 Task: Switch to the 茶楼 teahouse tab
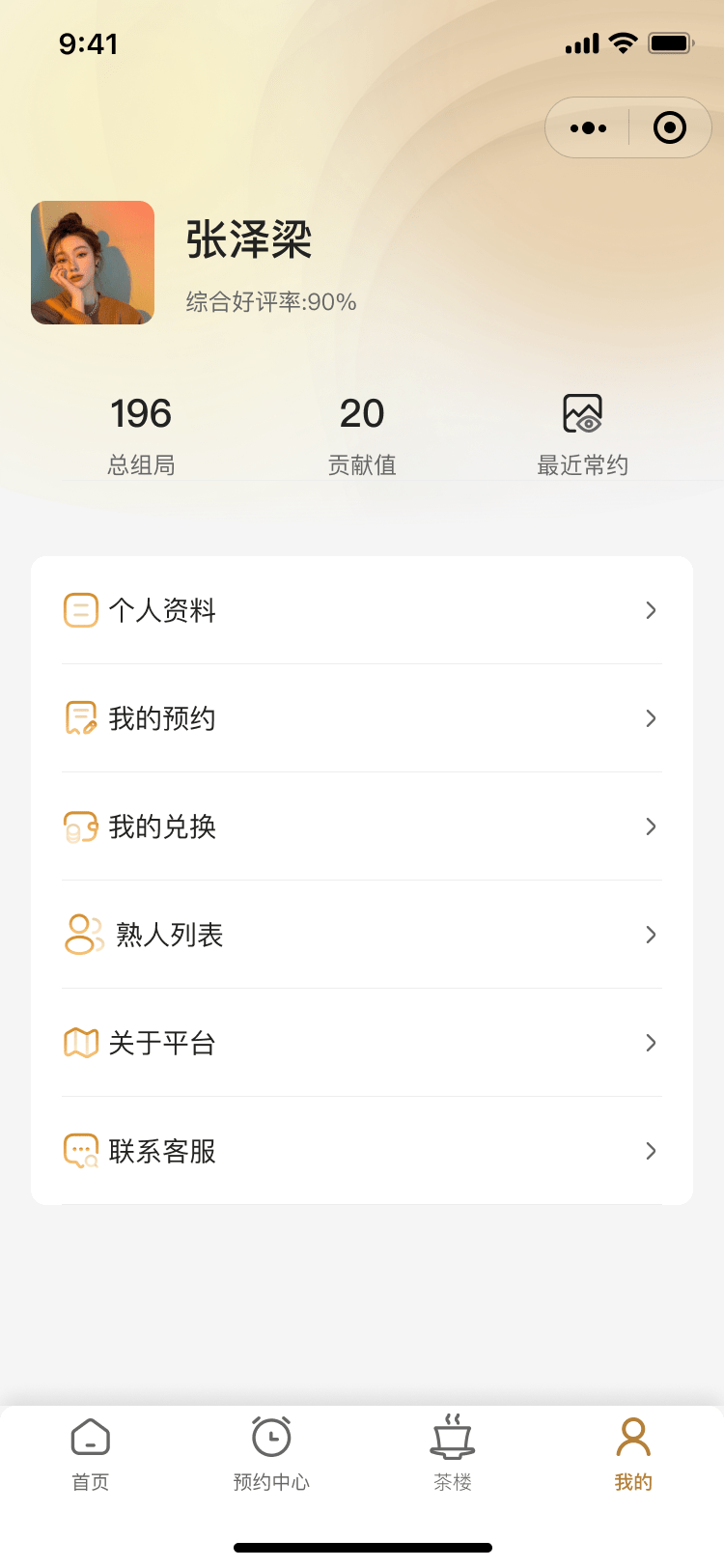tap(453, 1454)
